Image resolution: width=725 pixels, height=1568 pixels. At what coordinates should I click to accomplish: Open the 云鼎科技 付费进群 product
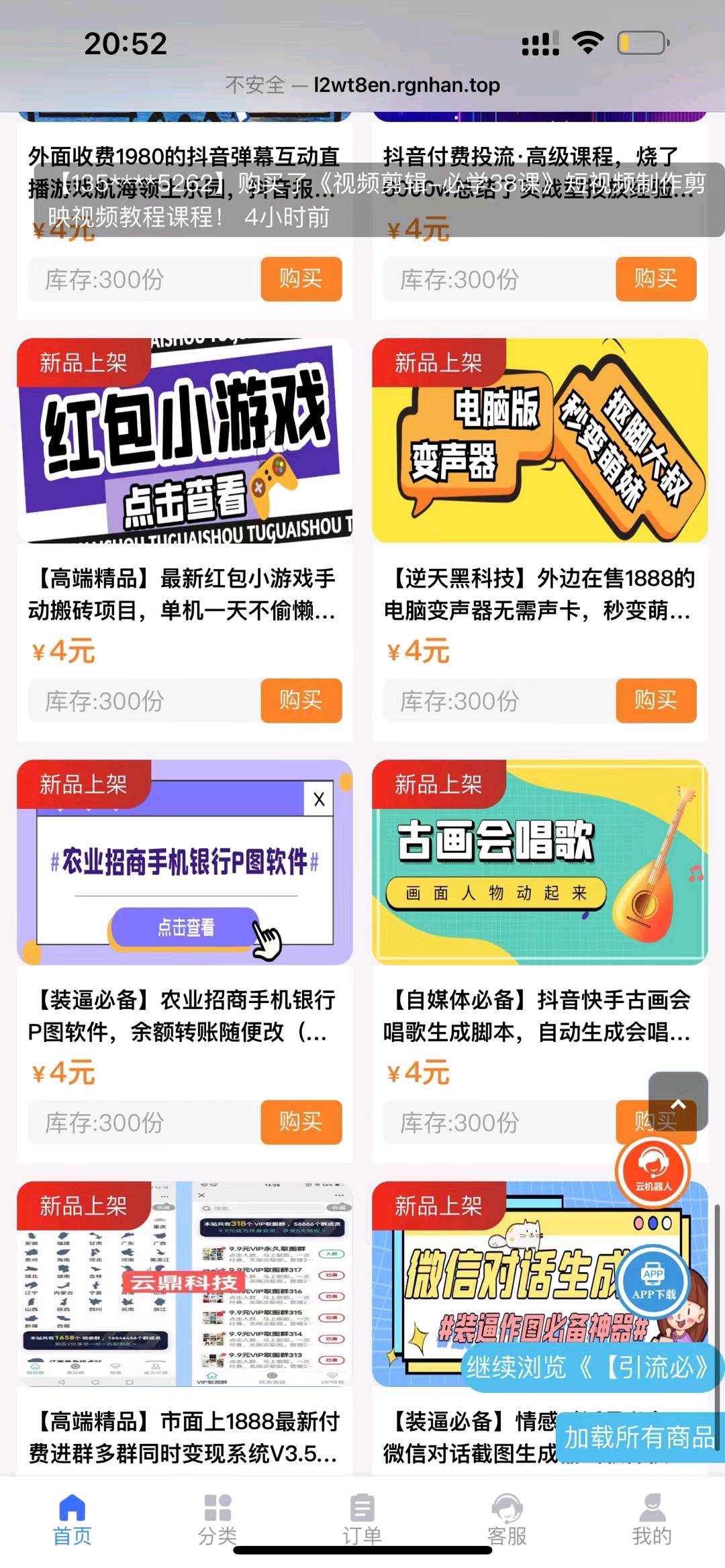tap(185, 1284)
